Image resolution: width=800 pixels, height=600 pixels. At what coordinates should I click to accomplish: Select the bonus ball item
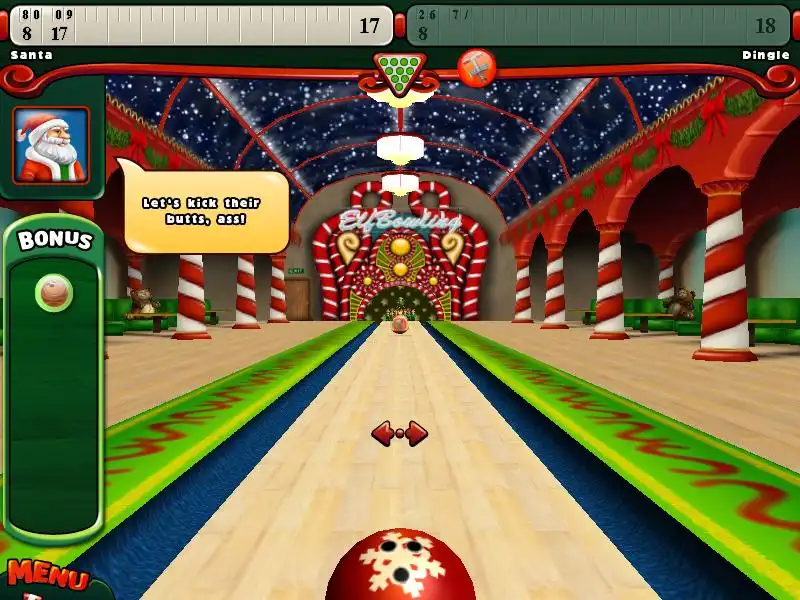click(x=54, y=293)
